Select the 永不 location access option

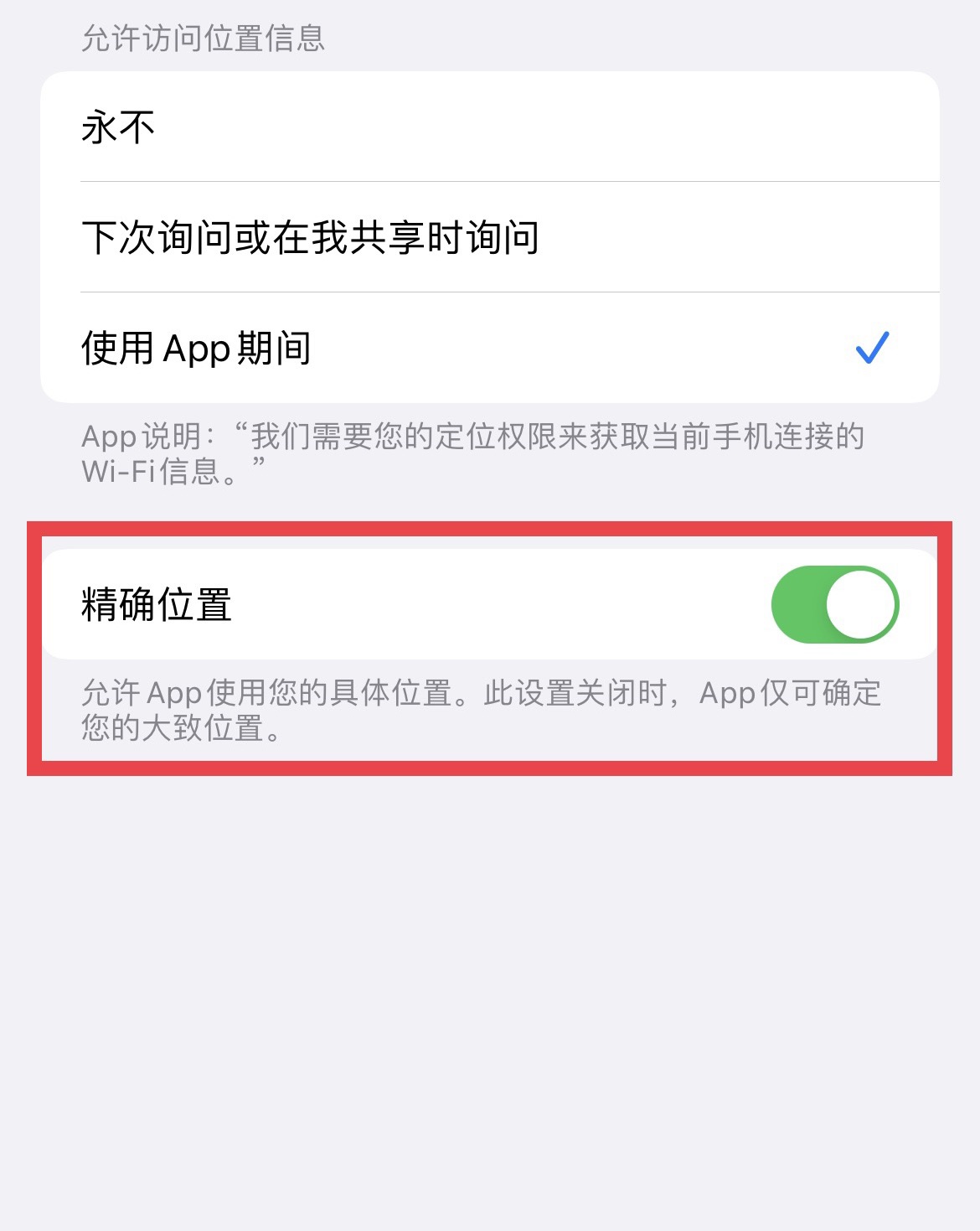tap(489, 127)
